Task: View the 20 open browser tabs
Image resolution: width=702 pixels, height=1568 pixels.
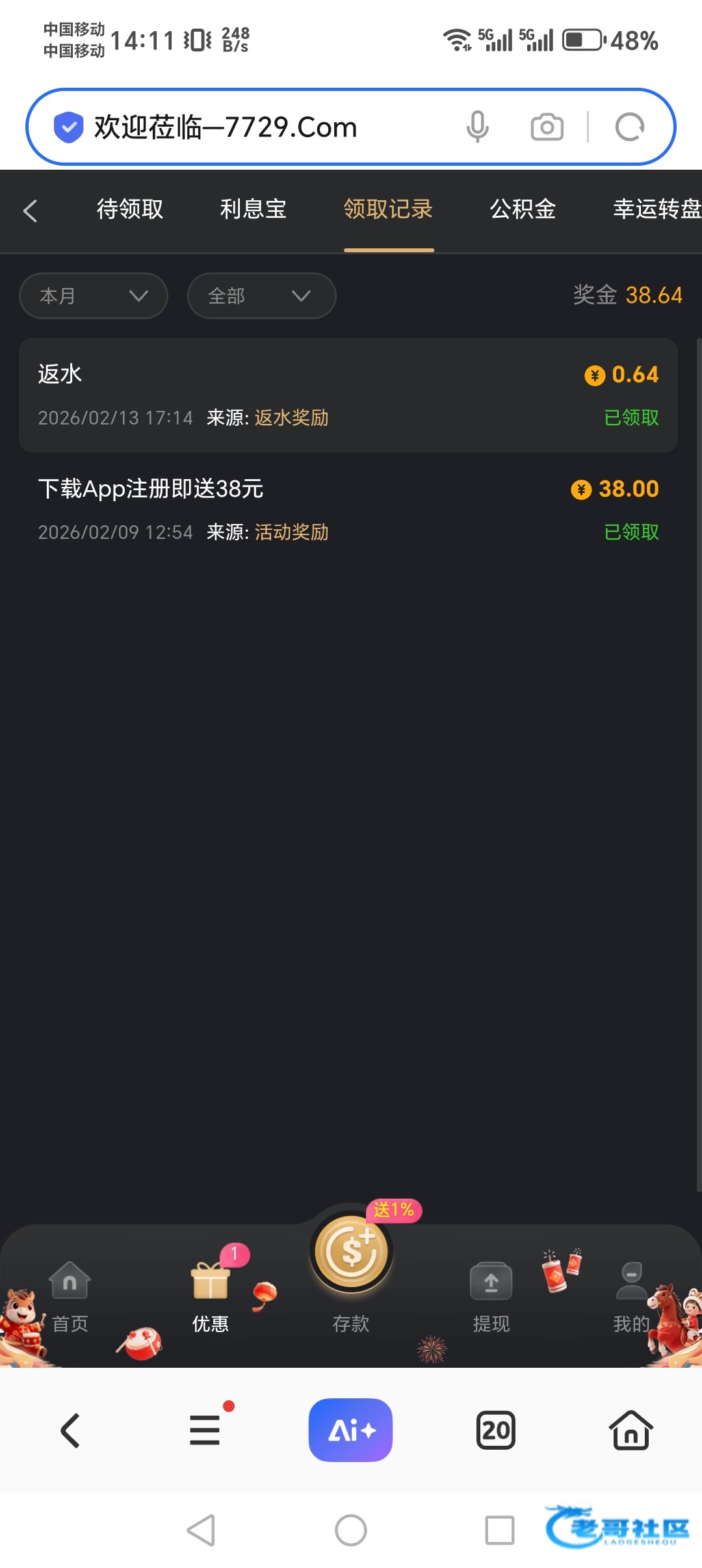Action: [x=496, y=1430]
